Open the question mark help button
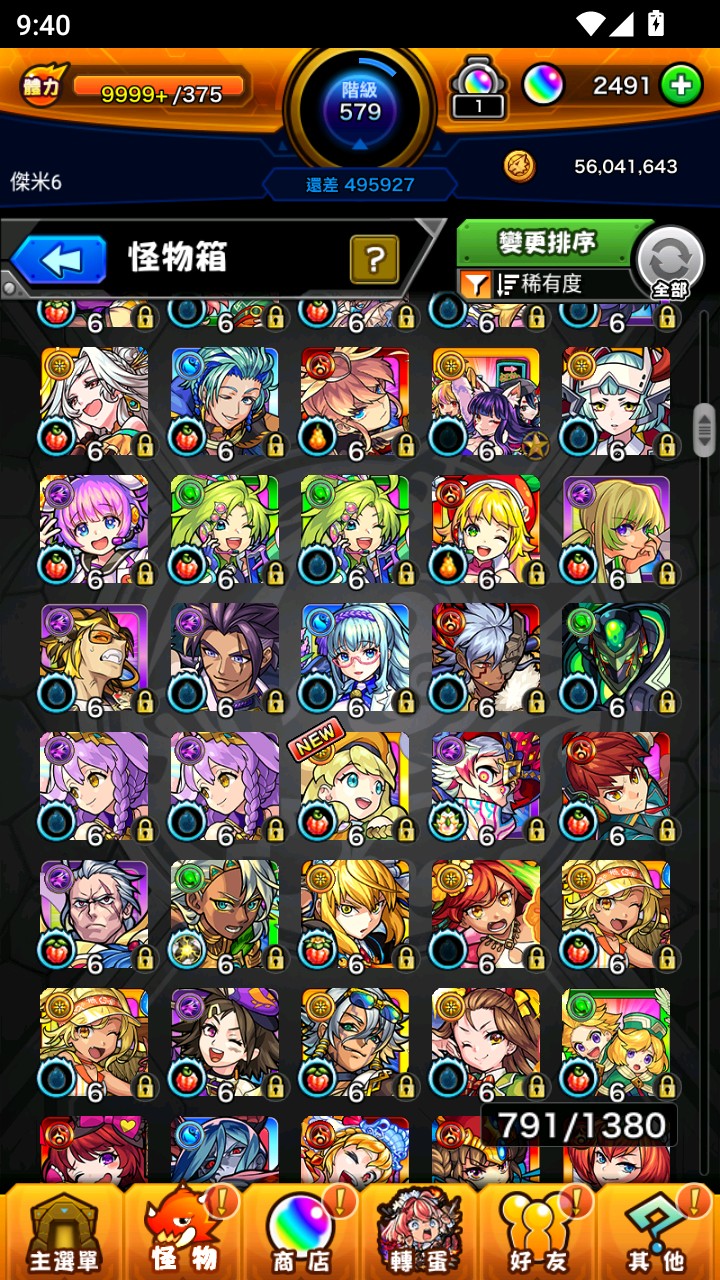 click(374, 260)
